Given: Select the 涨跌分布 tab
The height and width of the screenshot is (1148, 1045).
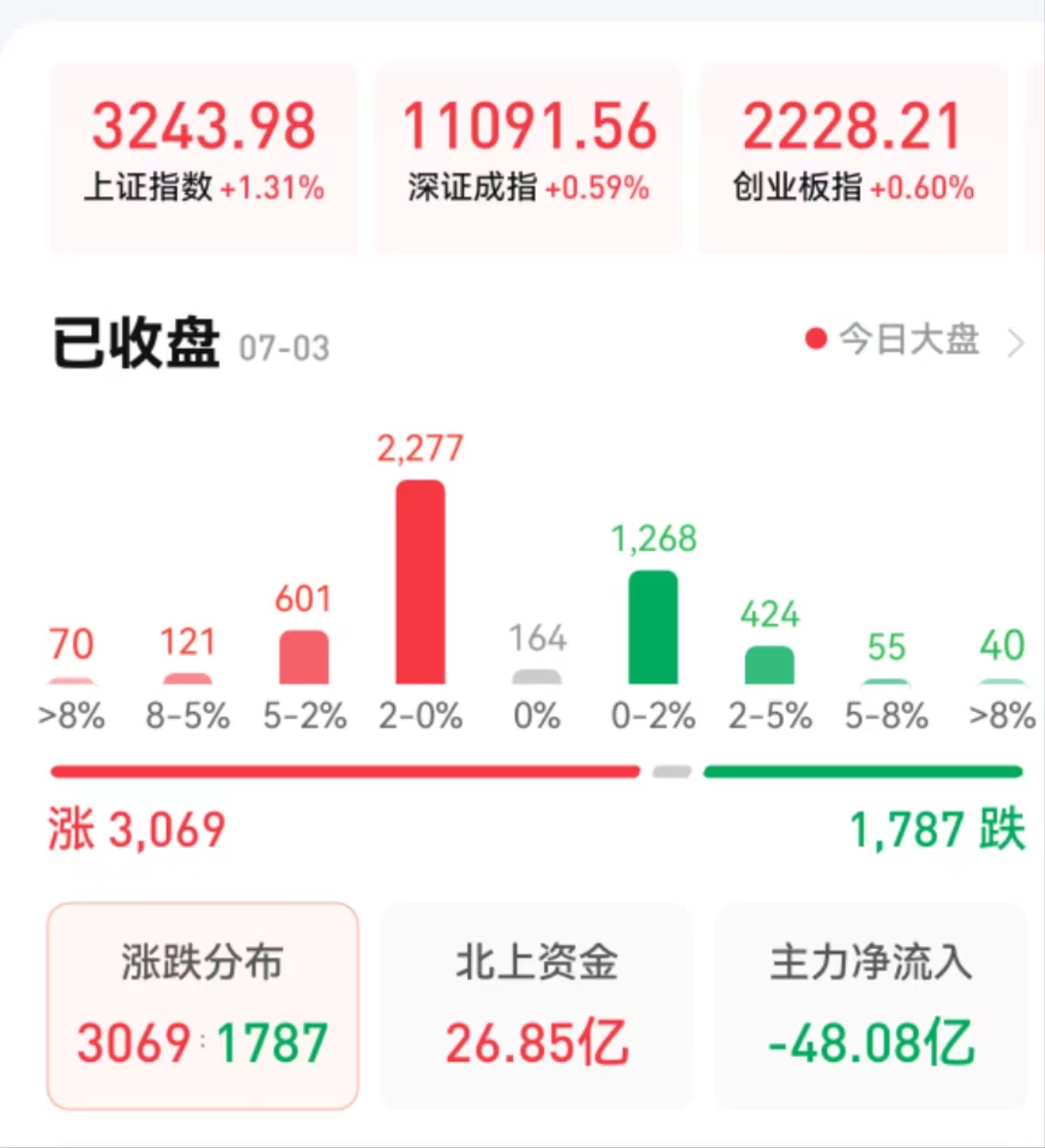Looking at the screenshot, I should click(x=203, y=1004).
